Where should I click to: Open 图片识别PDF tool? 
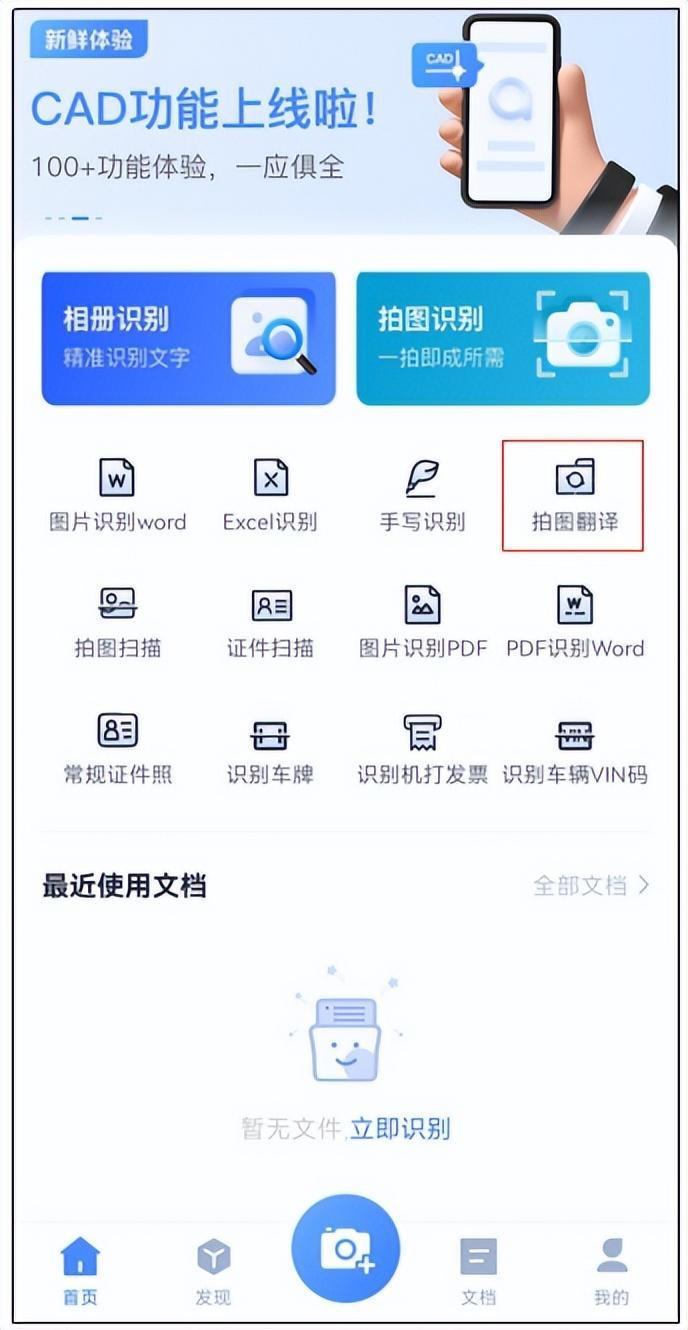[422, 622]
